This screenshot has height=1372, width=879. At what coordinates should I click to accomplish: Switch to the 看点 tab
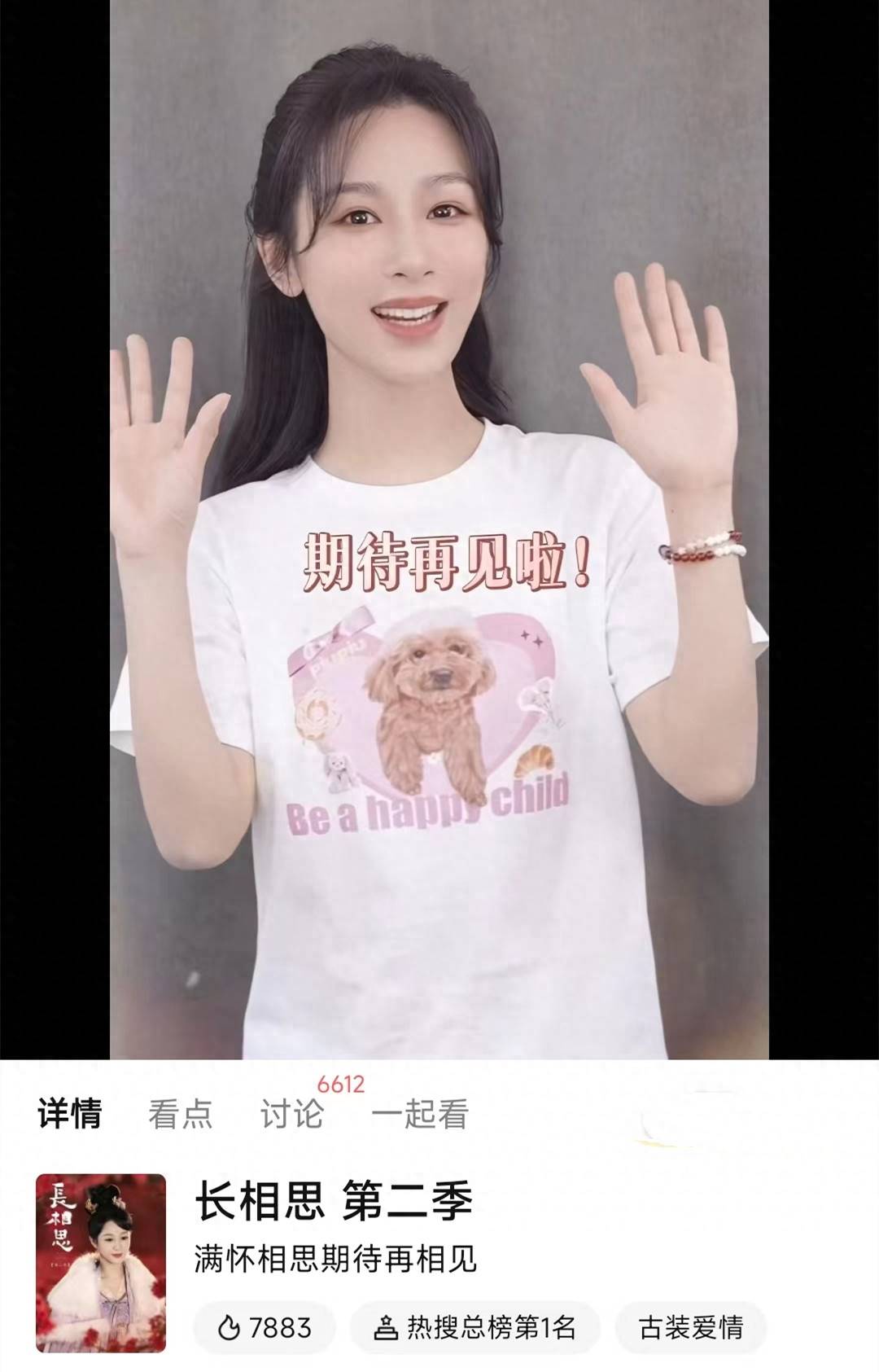click(x=180, y=1114)
